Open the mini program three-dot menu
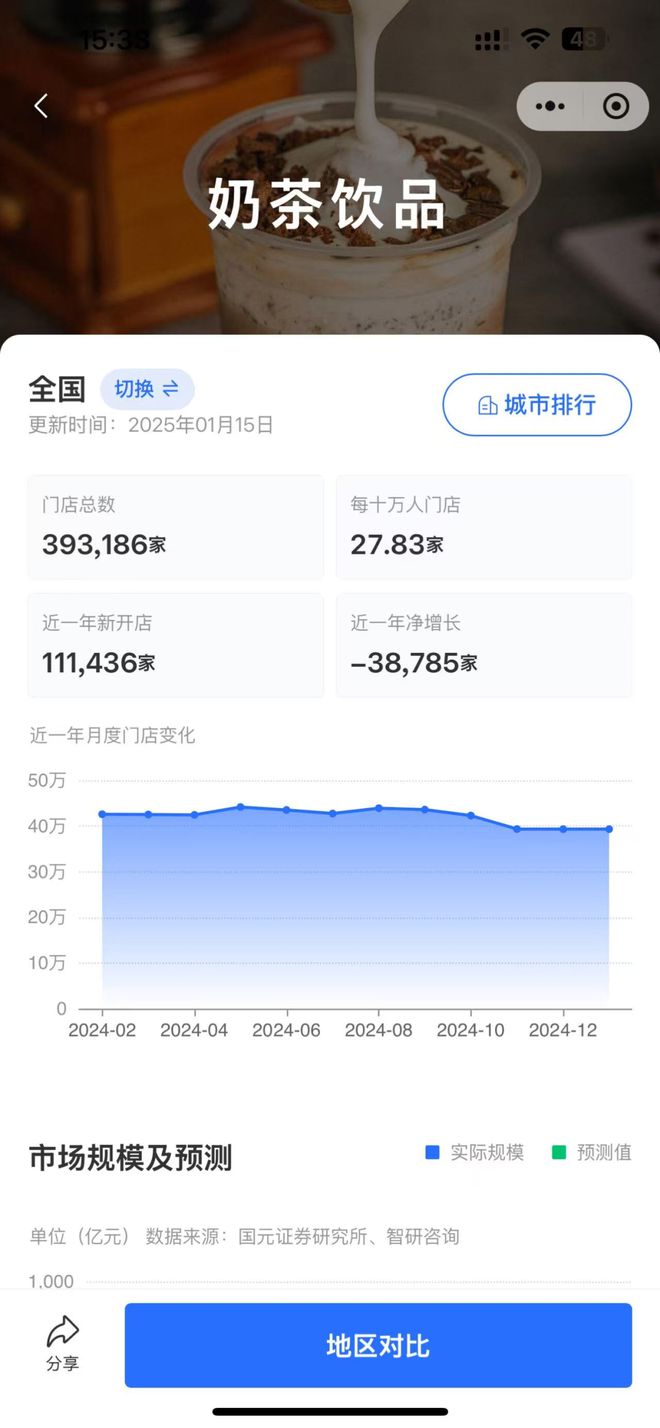The image size is (660, 1428). pos(550,106)
